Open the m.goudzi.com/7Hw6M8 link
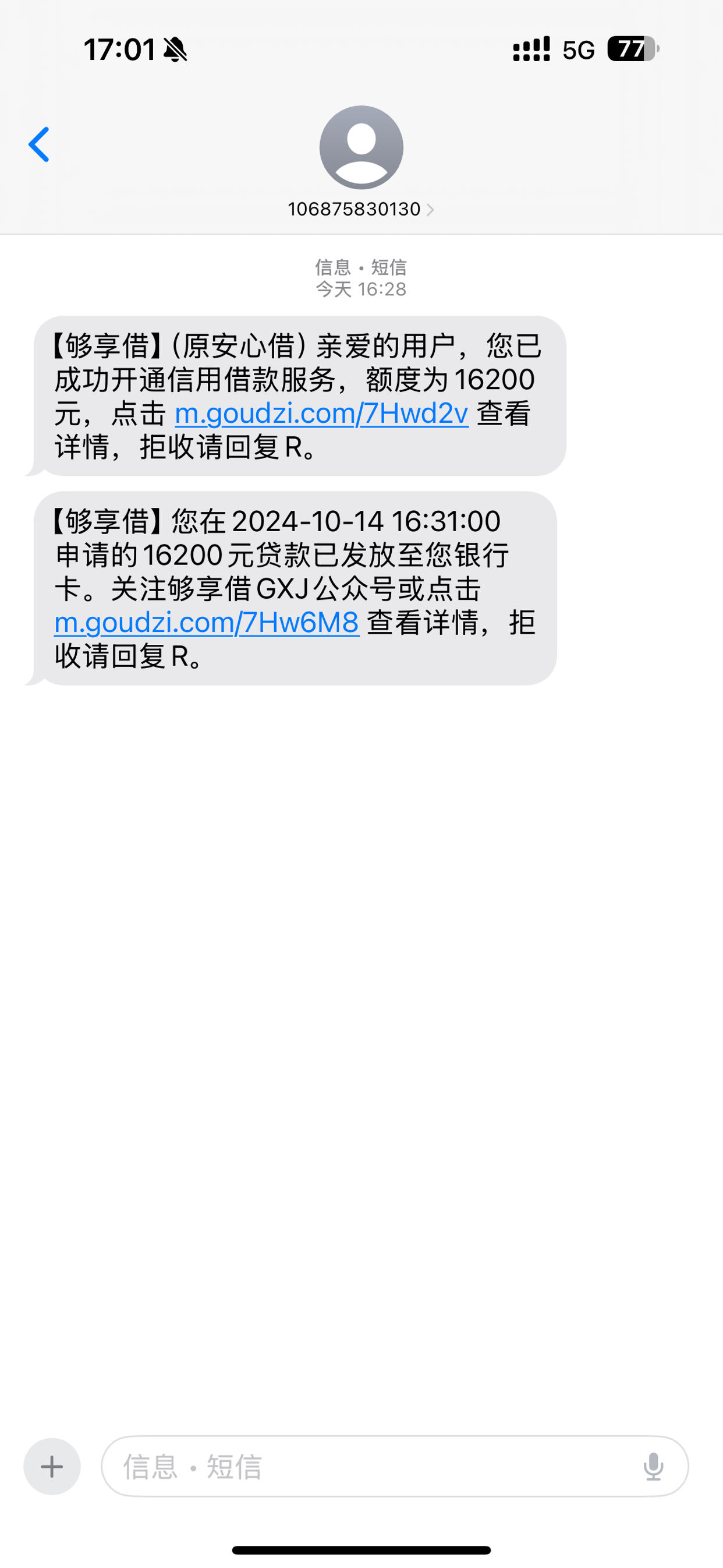 click(206, 623)
